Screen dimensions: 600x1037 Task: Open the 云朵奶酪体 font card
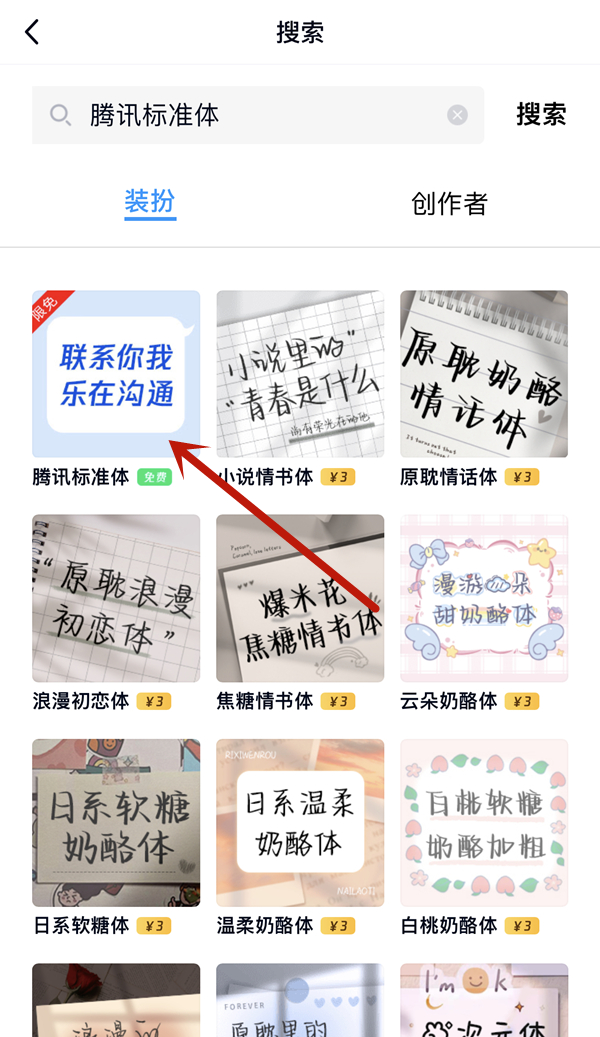484,599
